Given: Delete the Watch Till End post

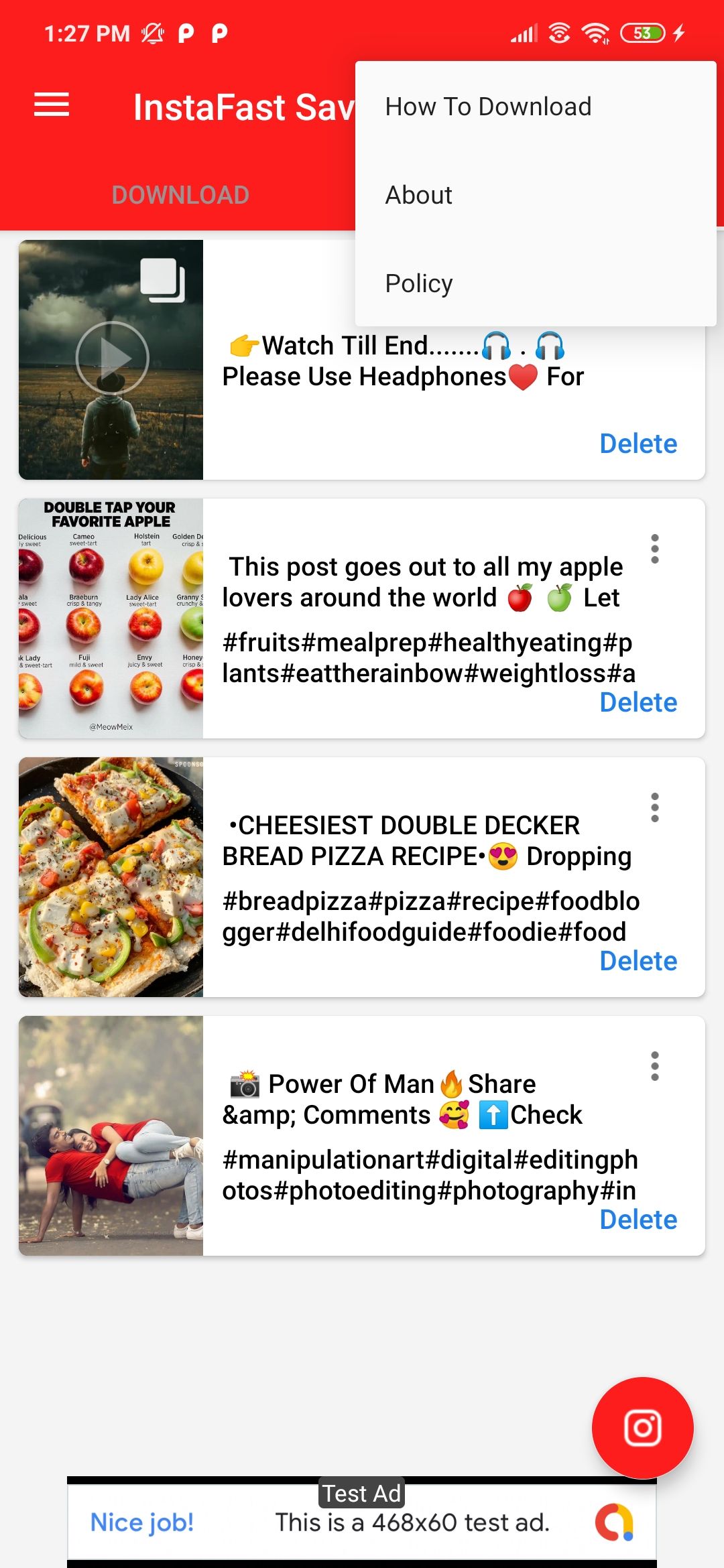Looking at the screenshot, I should 638,444.
